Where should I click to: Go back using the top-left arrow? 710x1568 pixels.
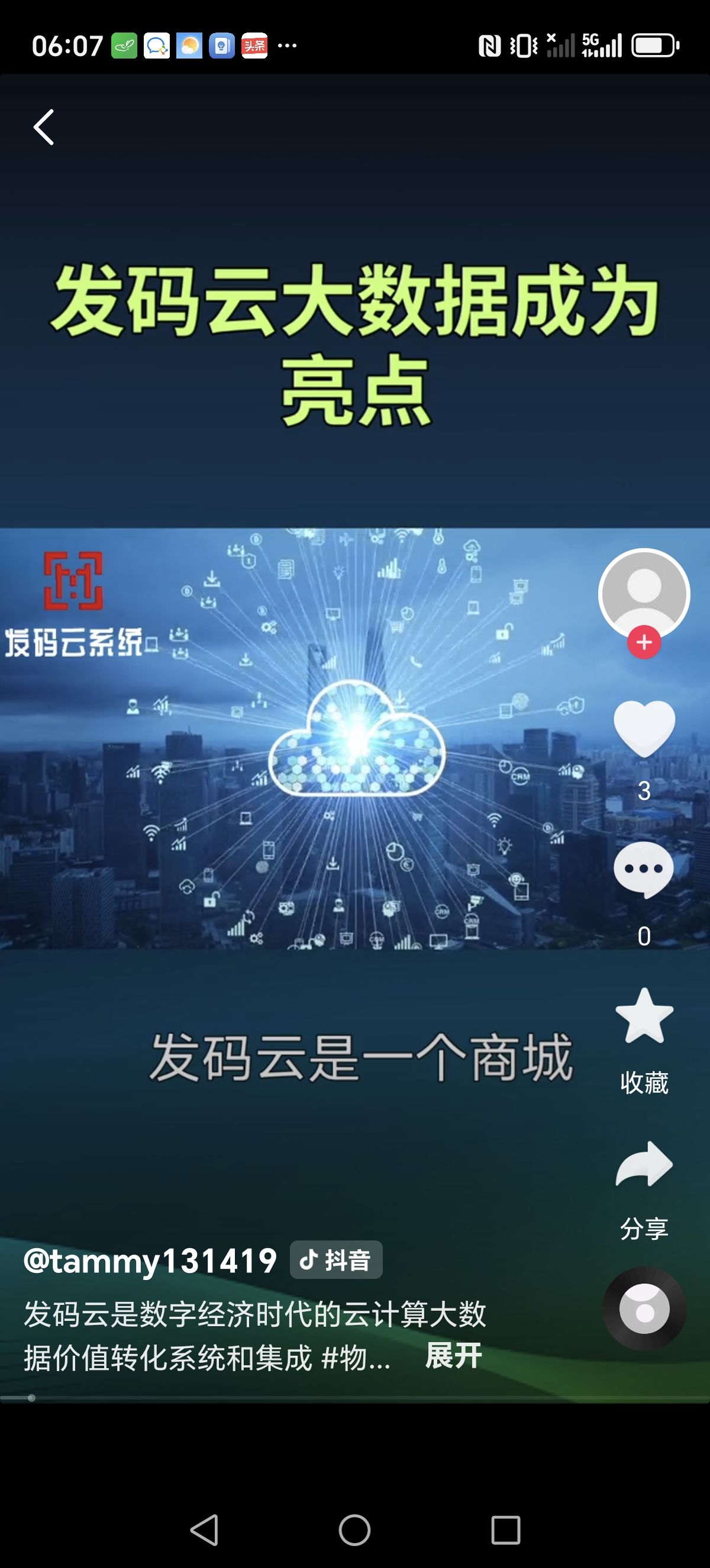point(44,127)
